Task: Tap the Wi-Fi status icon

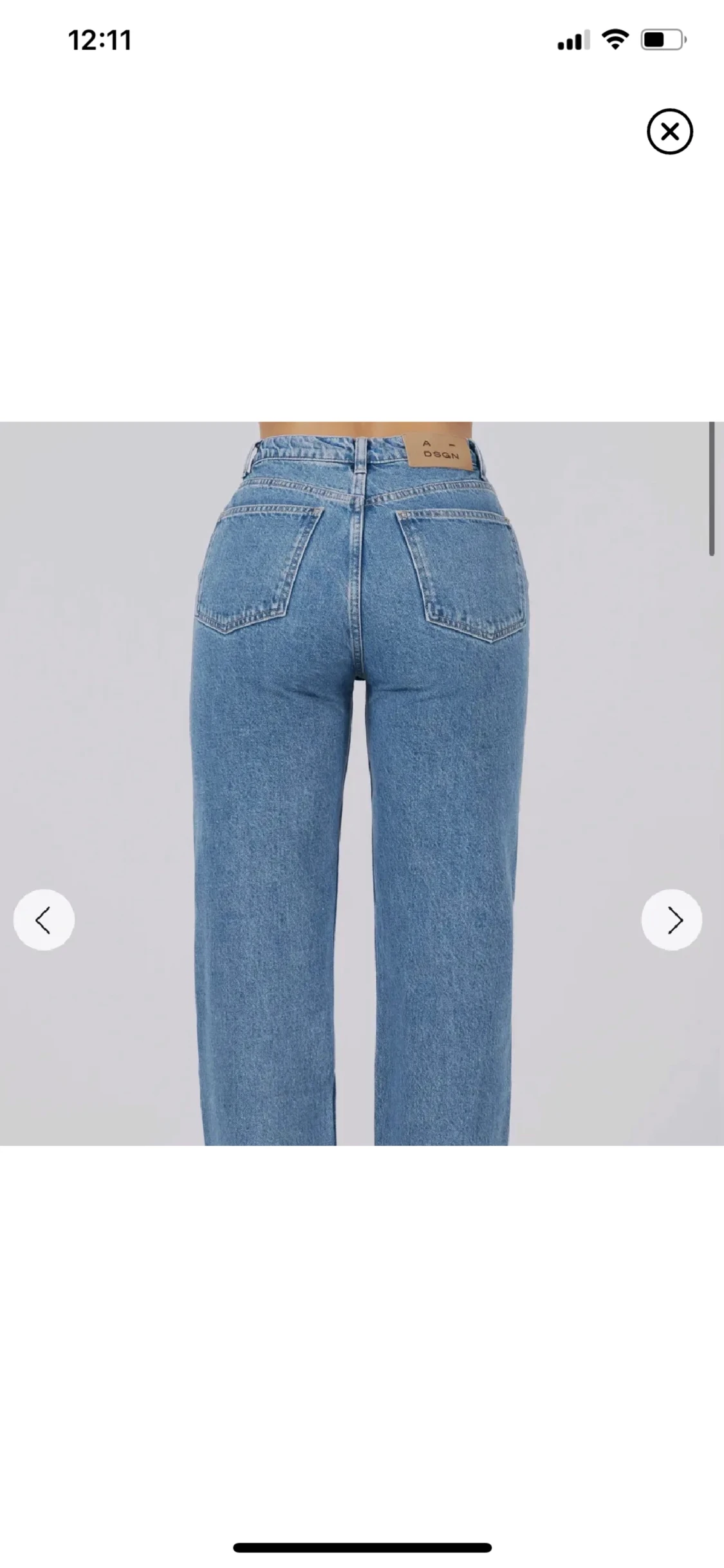Action: (x=614, y=40)
